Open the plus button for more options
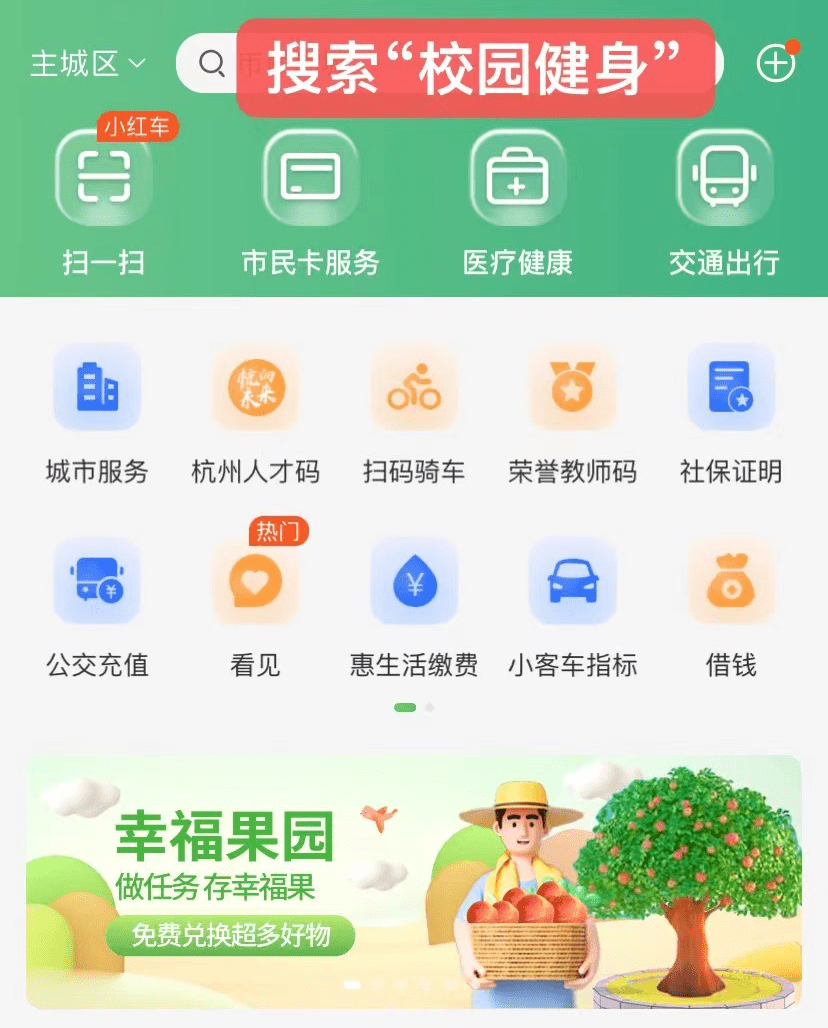Image resolution: width=828 pixels, height=1028 pixels. 774,65
